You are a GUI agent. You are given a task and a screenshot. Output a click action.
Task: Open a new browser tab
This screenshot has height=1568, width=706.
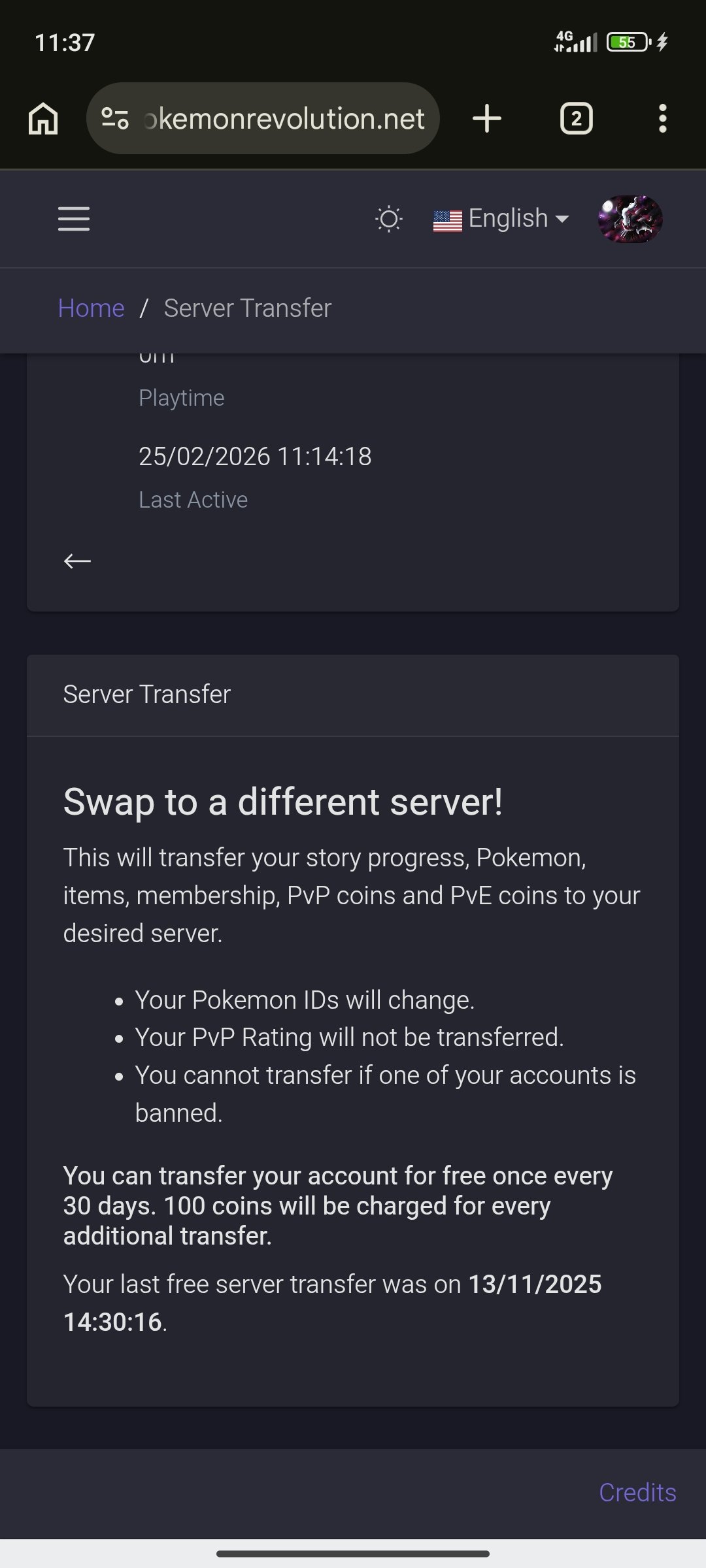[x=487, y=119]
